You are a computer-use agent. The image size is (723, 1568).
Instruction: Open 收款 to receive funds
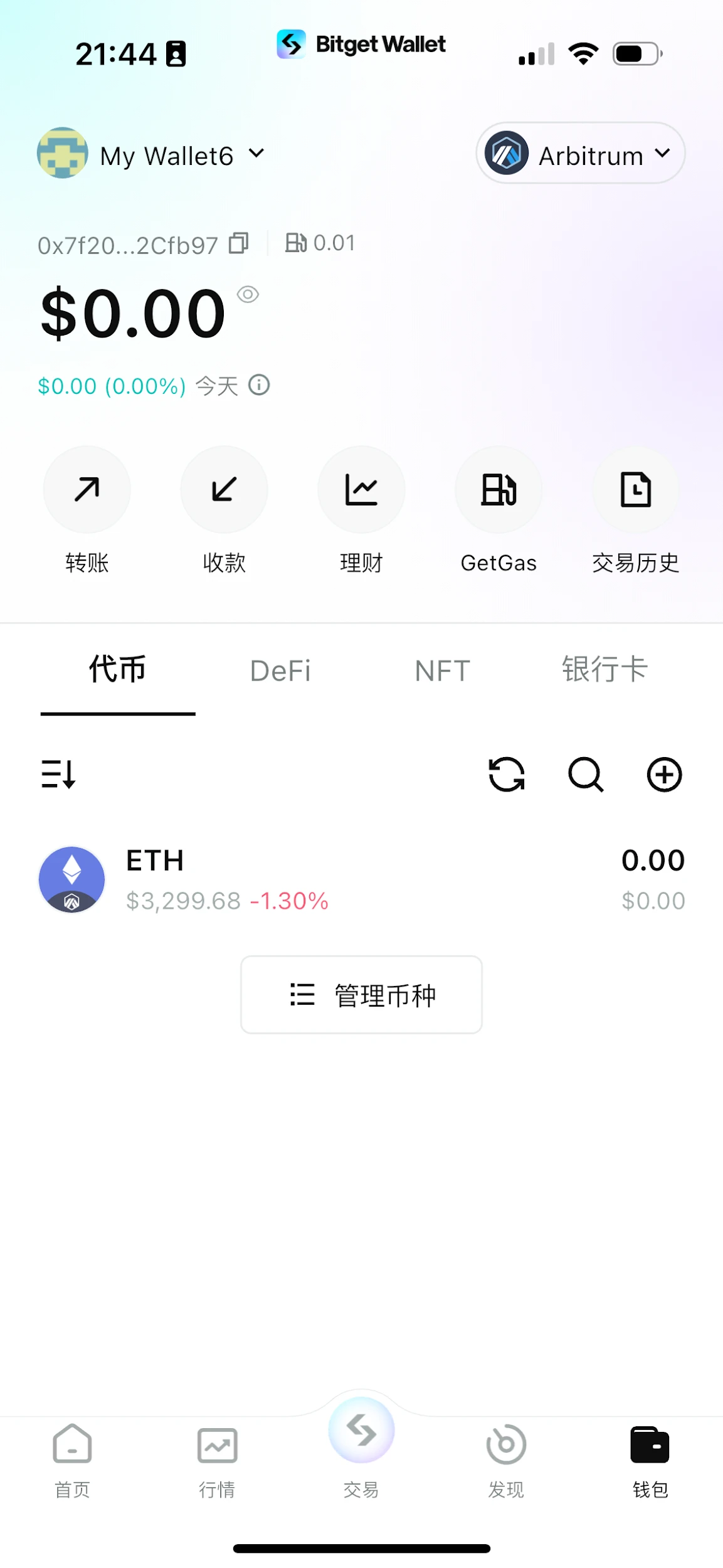point(224,490)
